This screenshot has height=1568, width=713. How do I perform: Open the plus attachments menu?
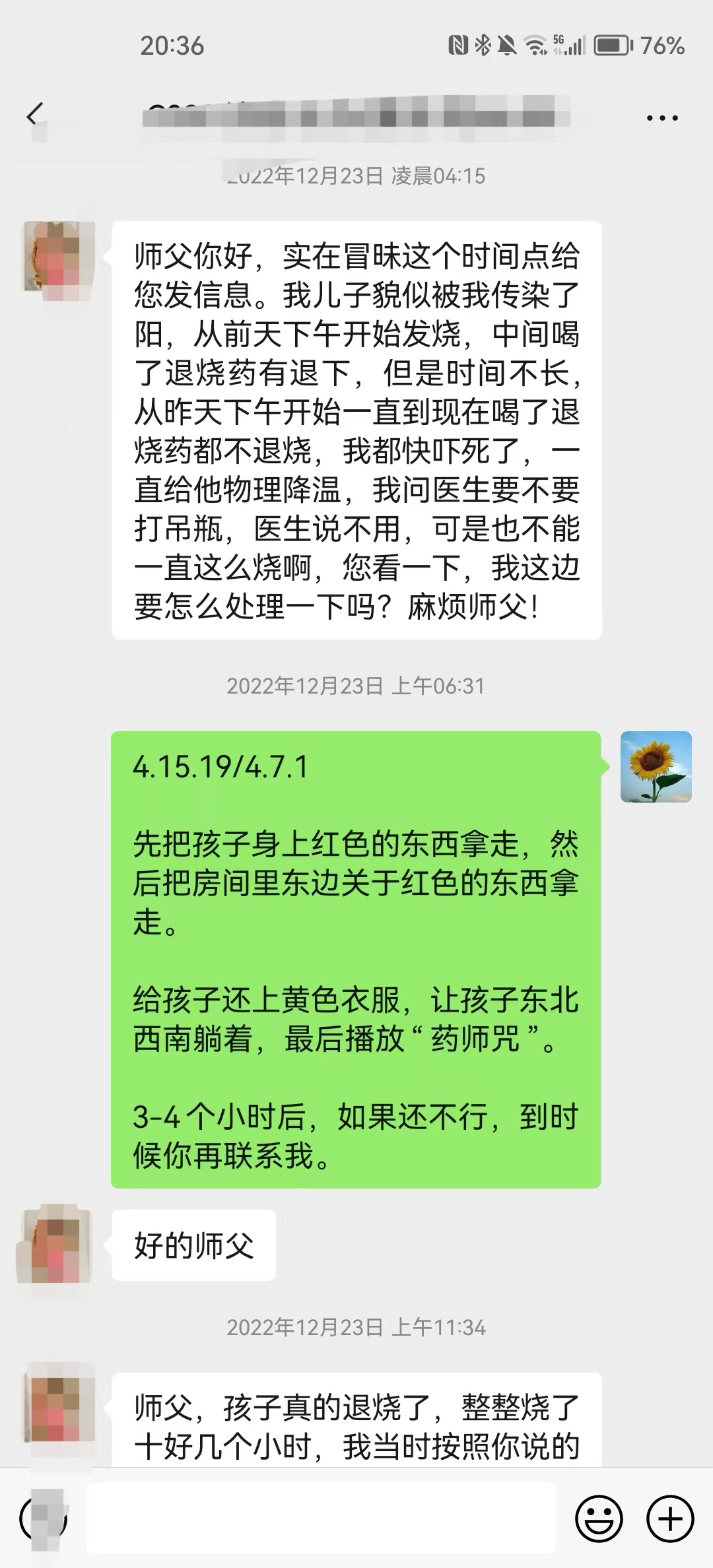[669, 1519]
